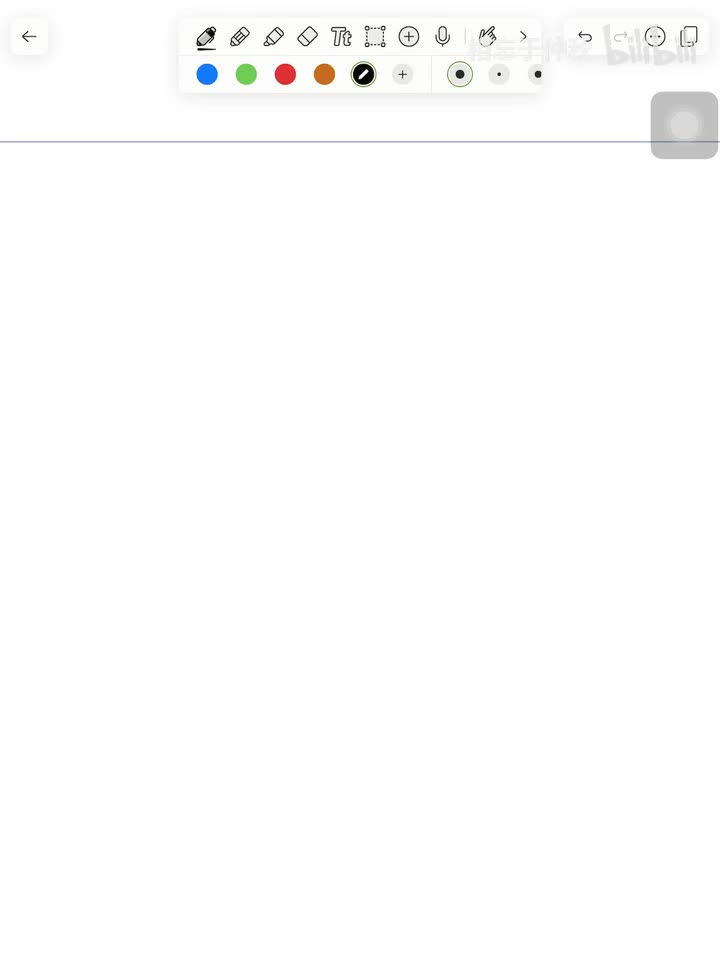Activate the selection lasso tool
The image size is (720, 960).
[375, 37]
